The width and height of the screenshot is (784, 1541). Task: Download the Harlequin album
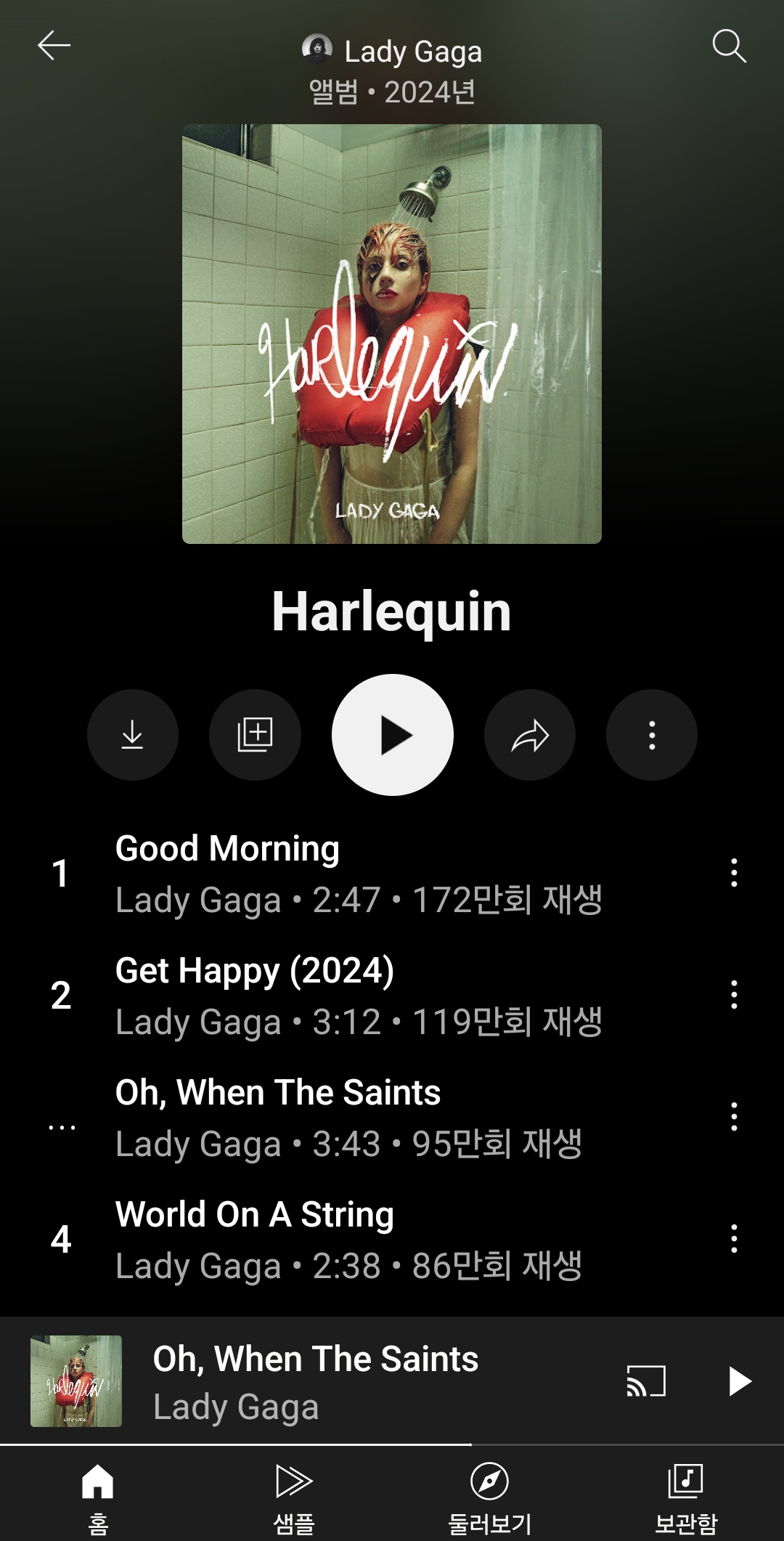pos(132,735)
